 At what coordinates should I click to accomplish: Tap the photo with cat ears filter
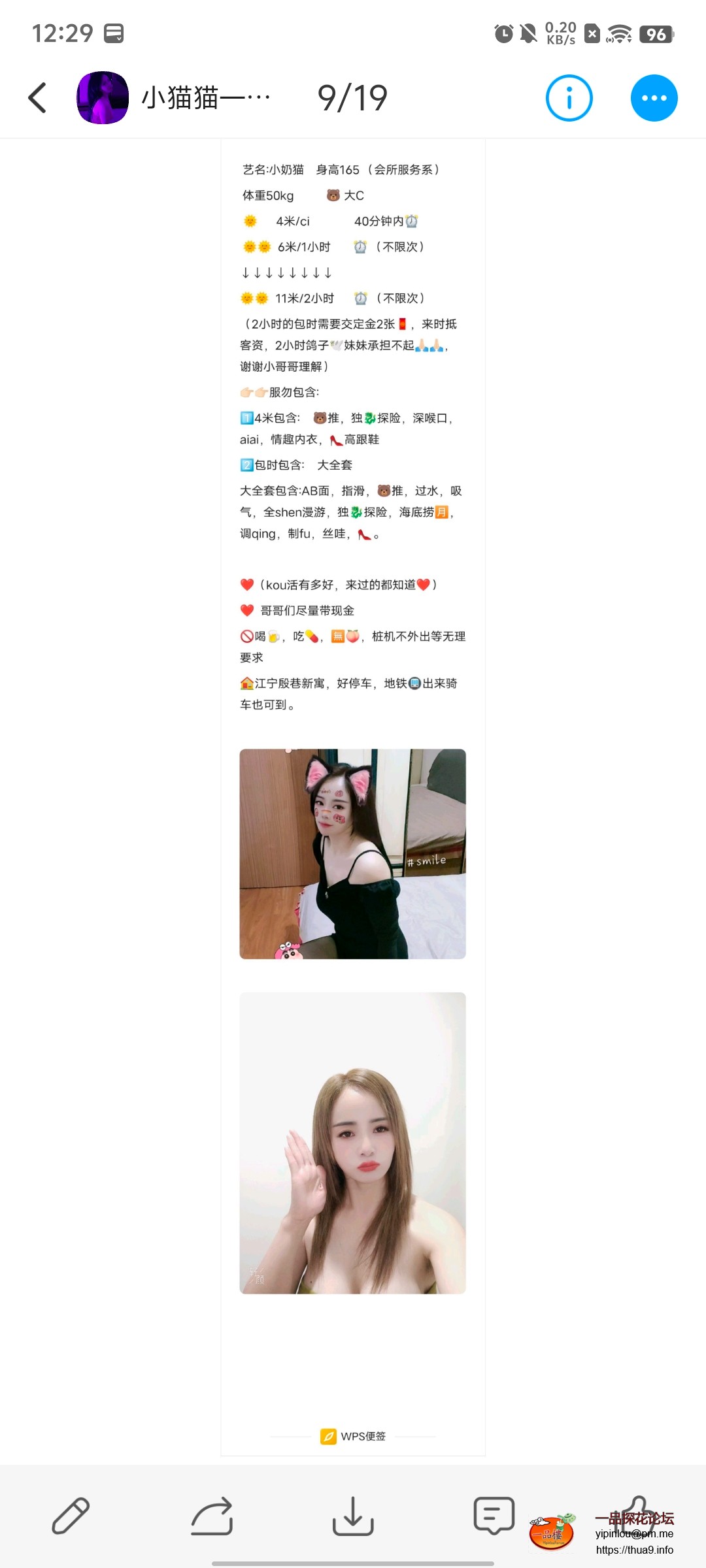pos(353,853)
